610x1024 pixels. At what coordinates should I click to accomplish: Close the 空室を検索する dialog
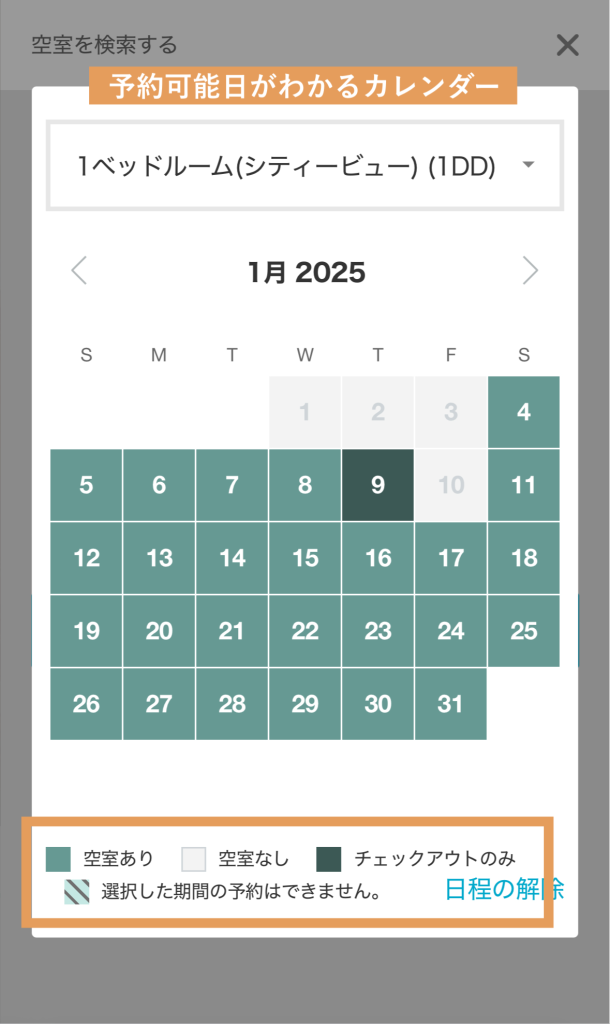pyautogui.click(x=567, y=44)
